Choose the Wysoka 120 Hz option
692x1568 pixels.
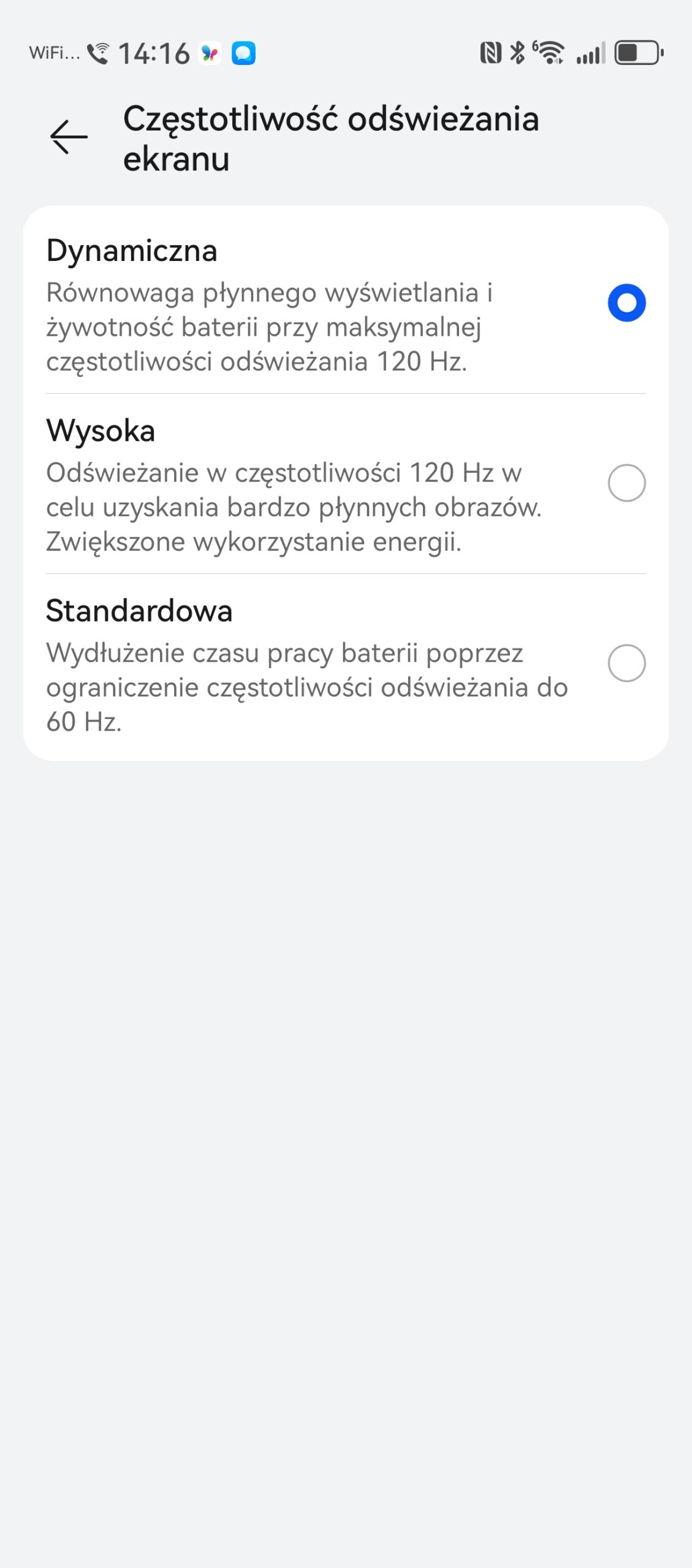coord(626,483)
